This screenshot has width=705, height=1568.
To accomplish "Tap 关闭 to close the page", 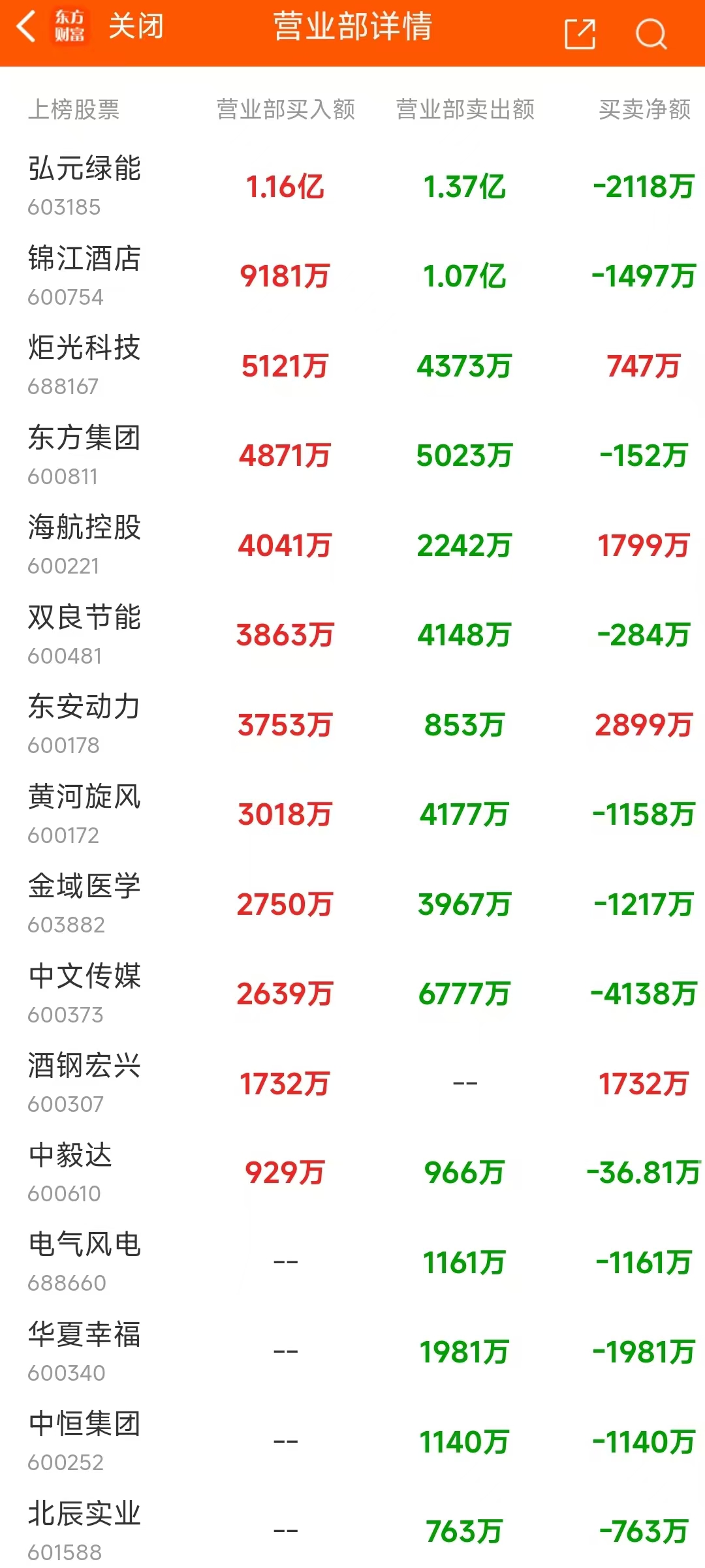I will (x=136, y=27).
